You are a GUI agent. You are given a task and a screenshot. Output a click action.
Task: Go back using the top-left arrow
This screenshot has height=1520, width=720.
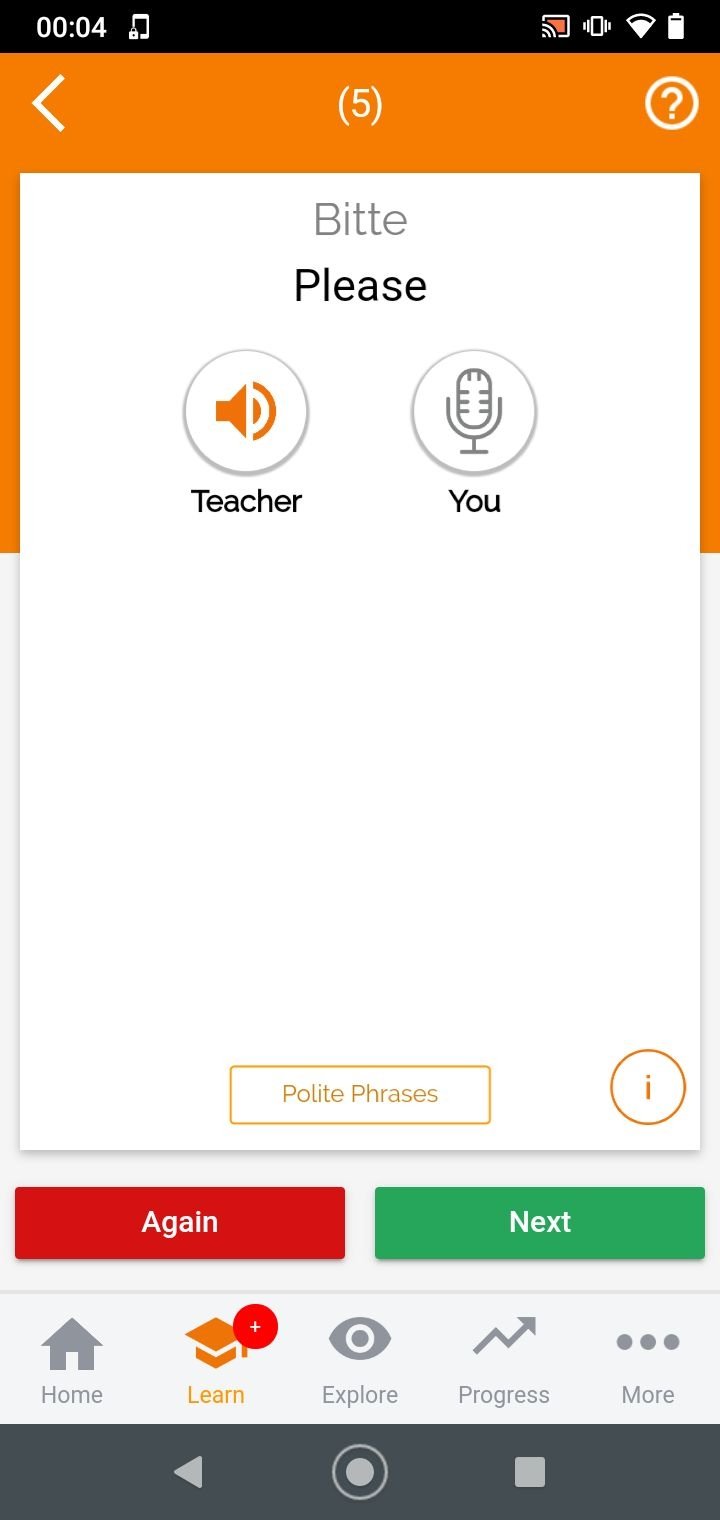tap(48, 103)
